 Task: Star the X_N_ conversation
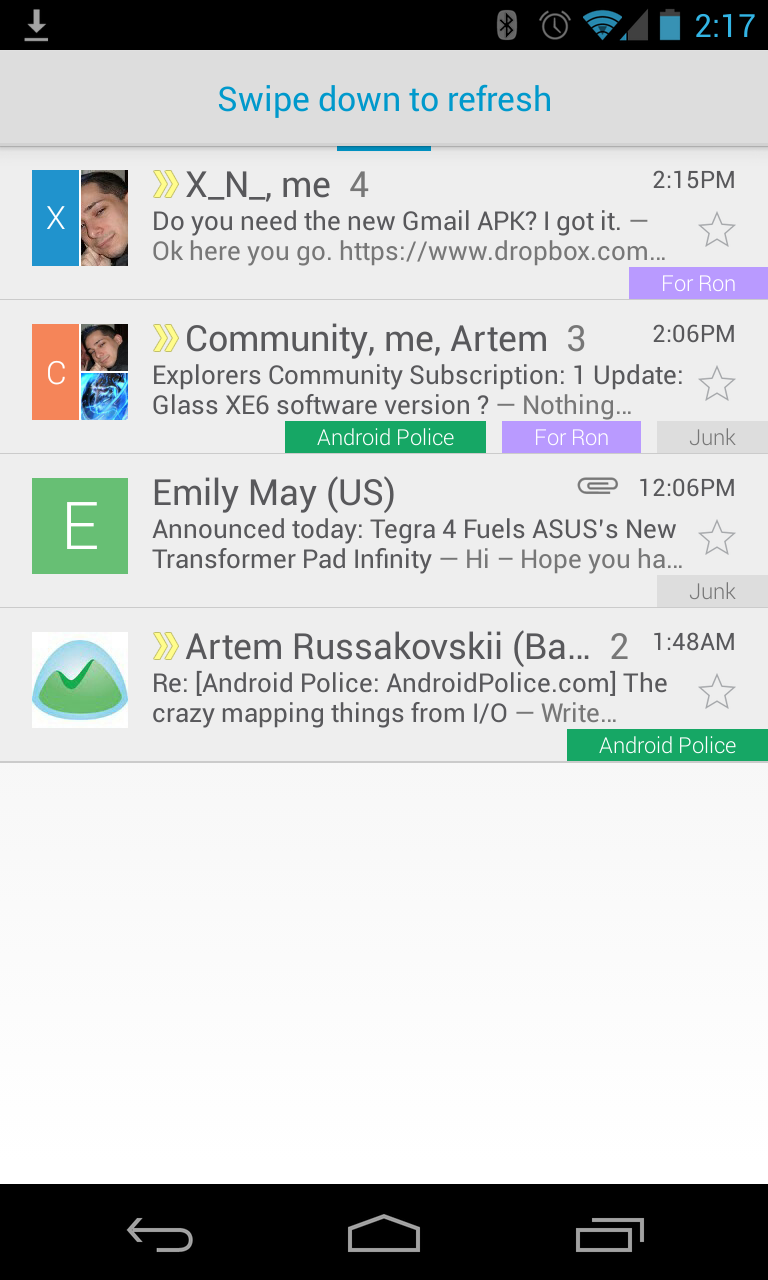(717, 230)
